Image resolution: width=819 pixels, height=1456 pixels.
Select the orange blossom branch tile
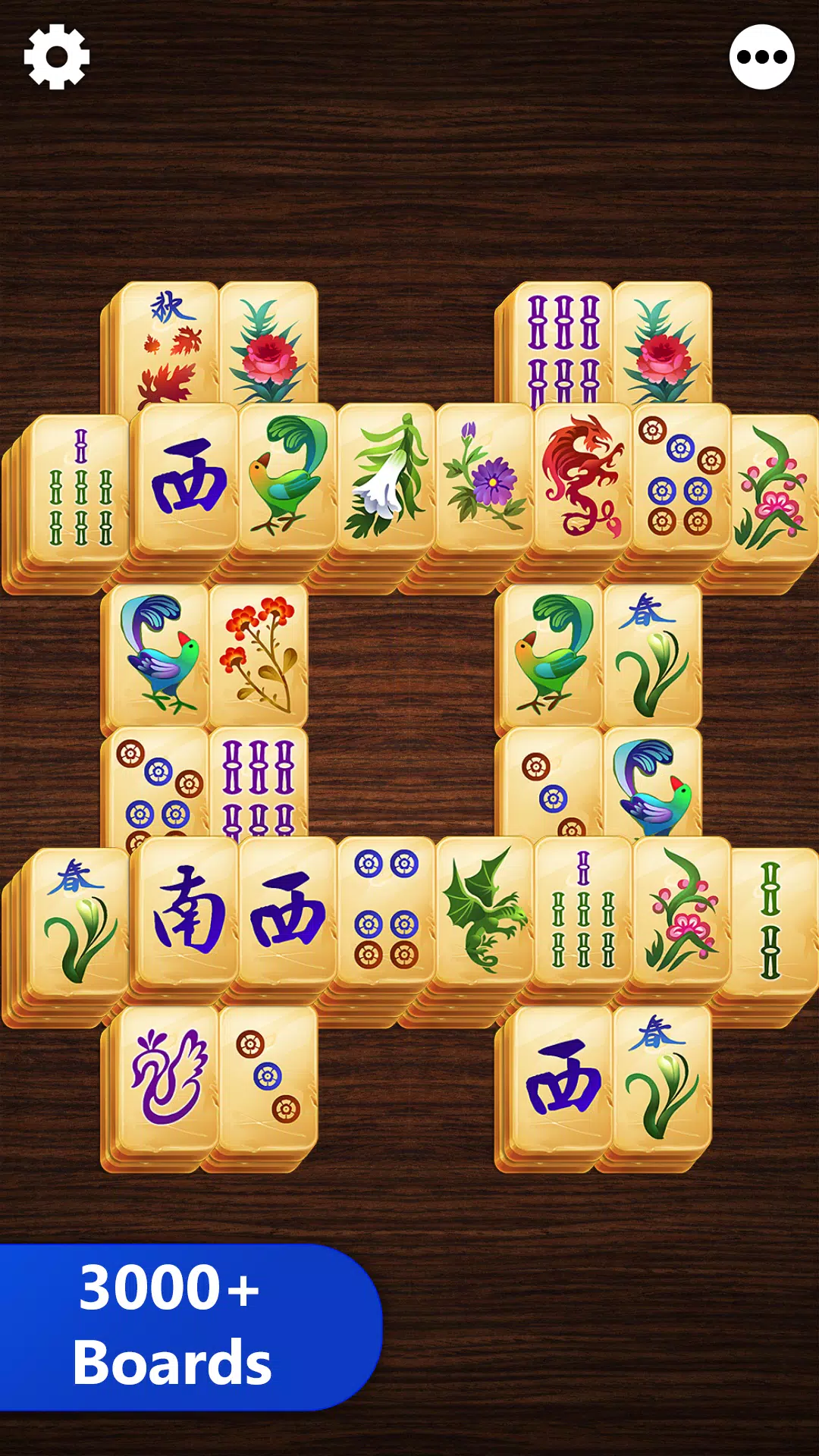coord(259,654)
